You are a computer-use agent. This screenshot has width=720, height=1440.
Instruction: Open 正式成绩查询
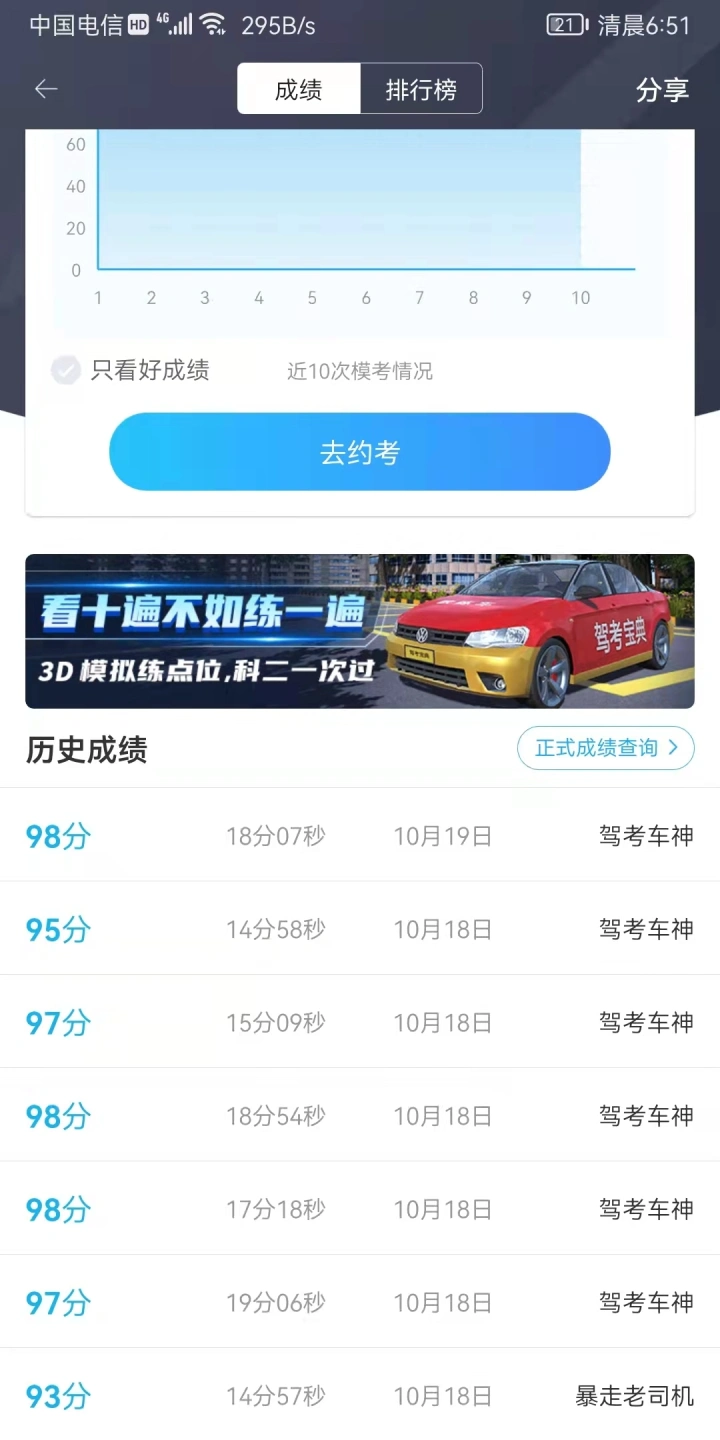(x=605, y=748)
